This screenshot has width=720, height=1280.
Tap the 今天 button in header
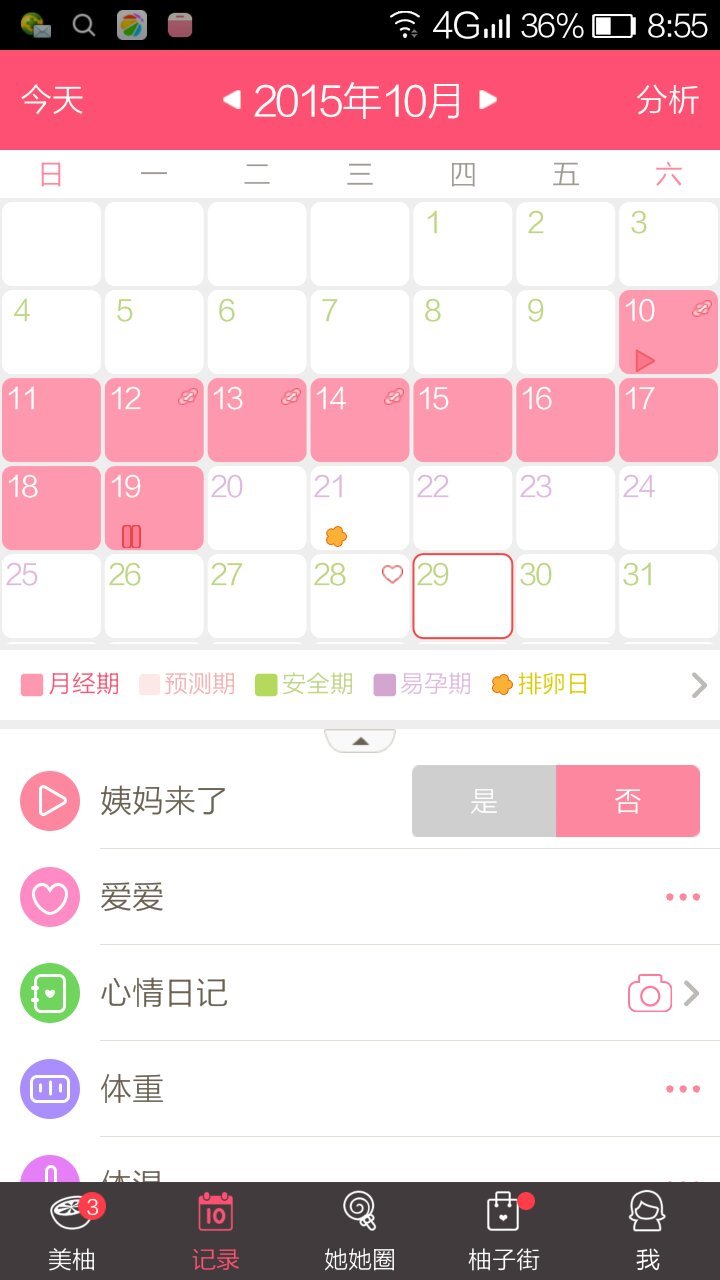click(52, 100)
